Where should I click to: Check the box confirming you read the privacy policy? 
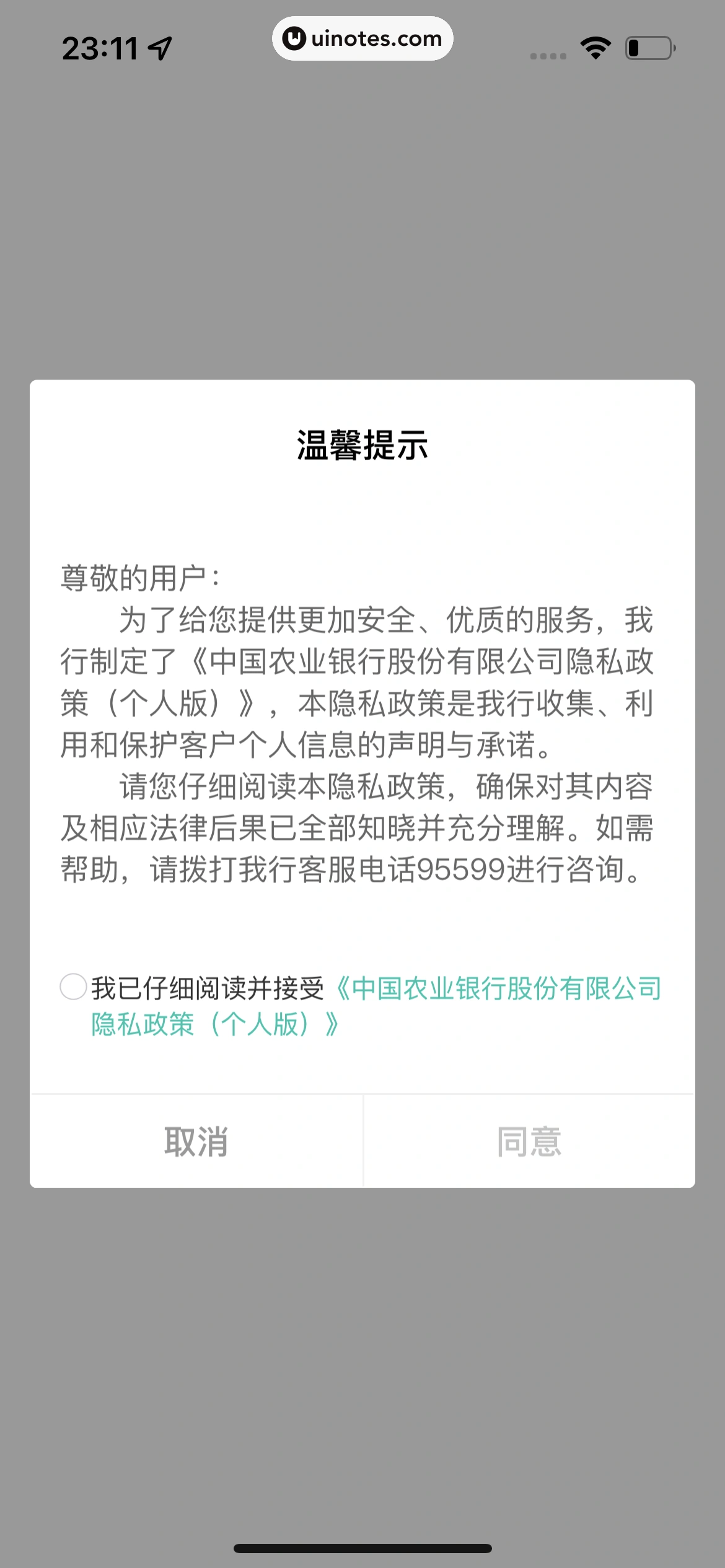73,987
